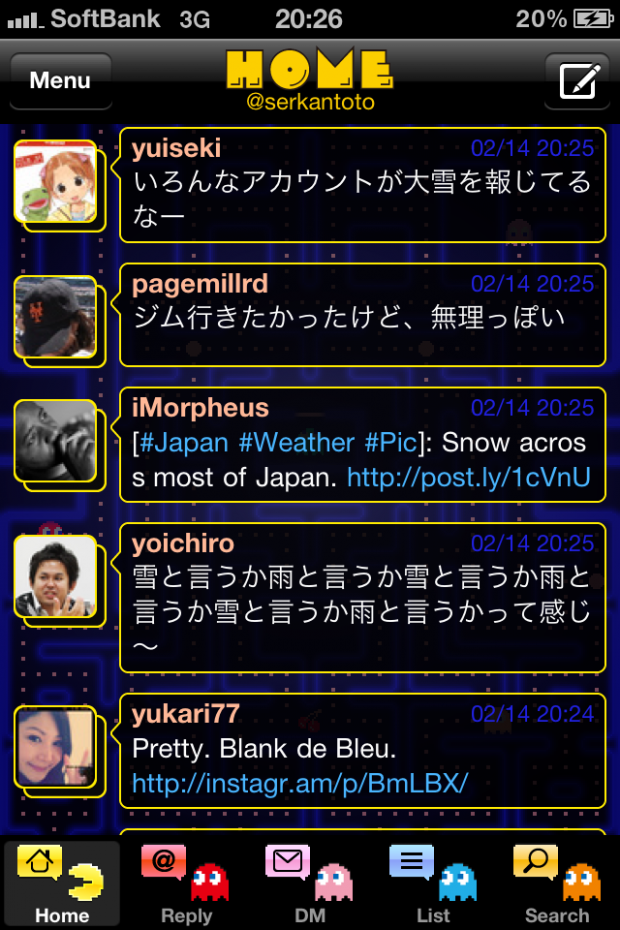This screenshot has height=930, width=620.
Task: View yukari77's profile picture
Action: (x=56, y=748)
